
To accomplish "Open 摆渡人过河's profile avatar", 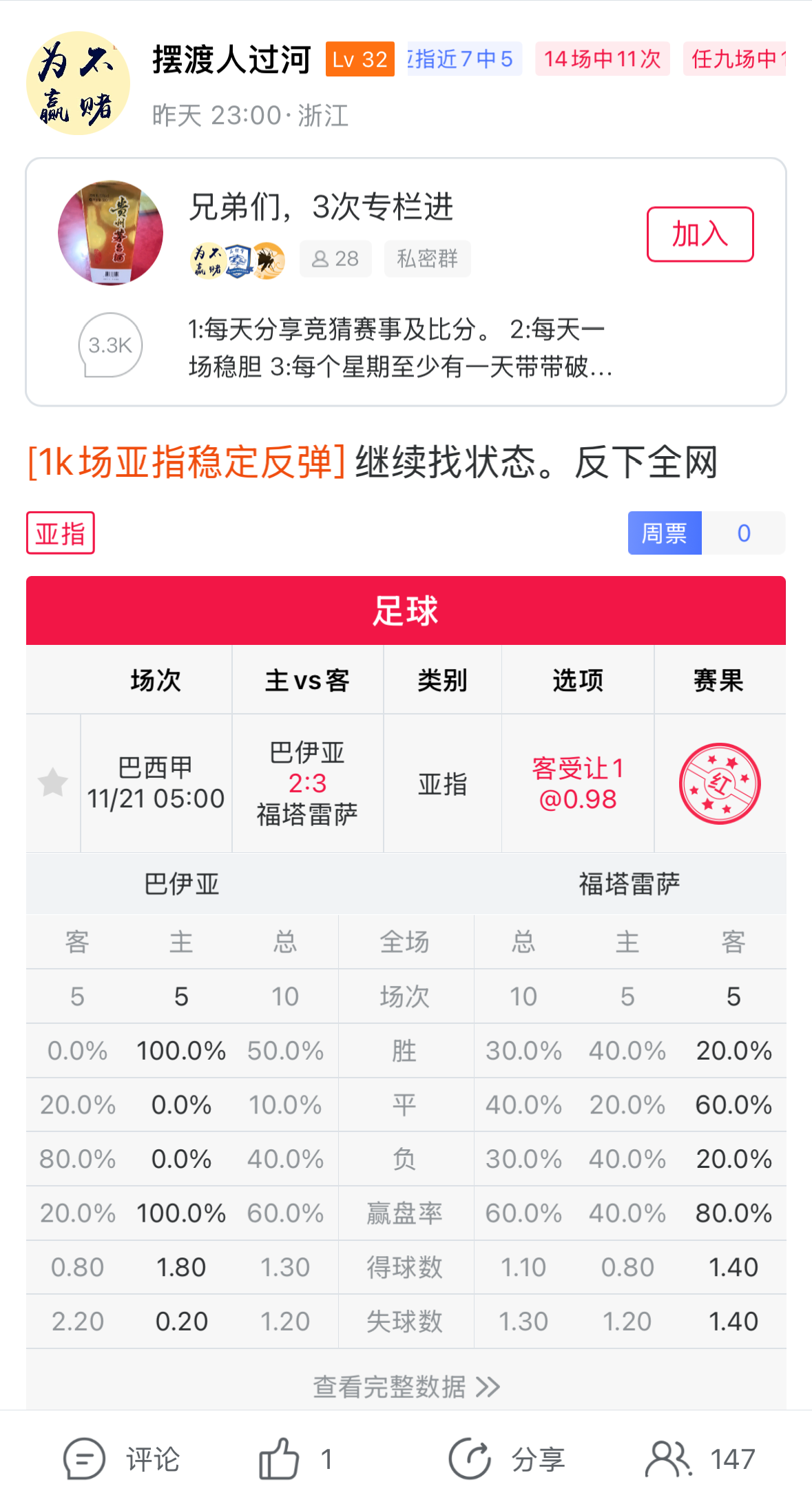I will point(78,83).
